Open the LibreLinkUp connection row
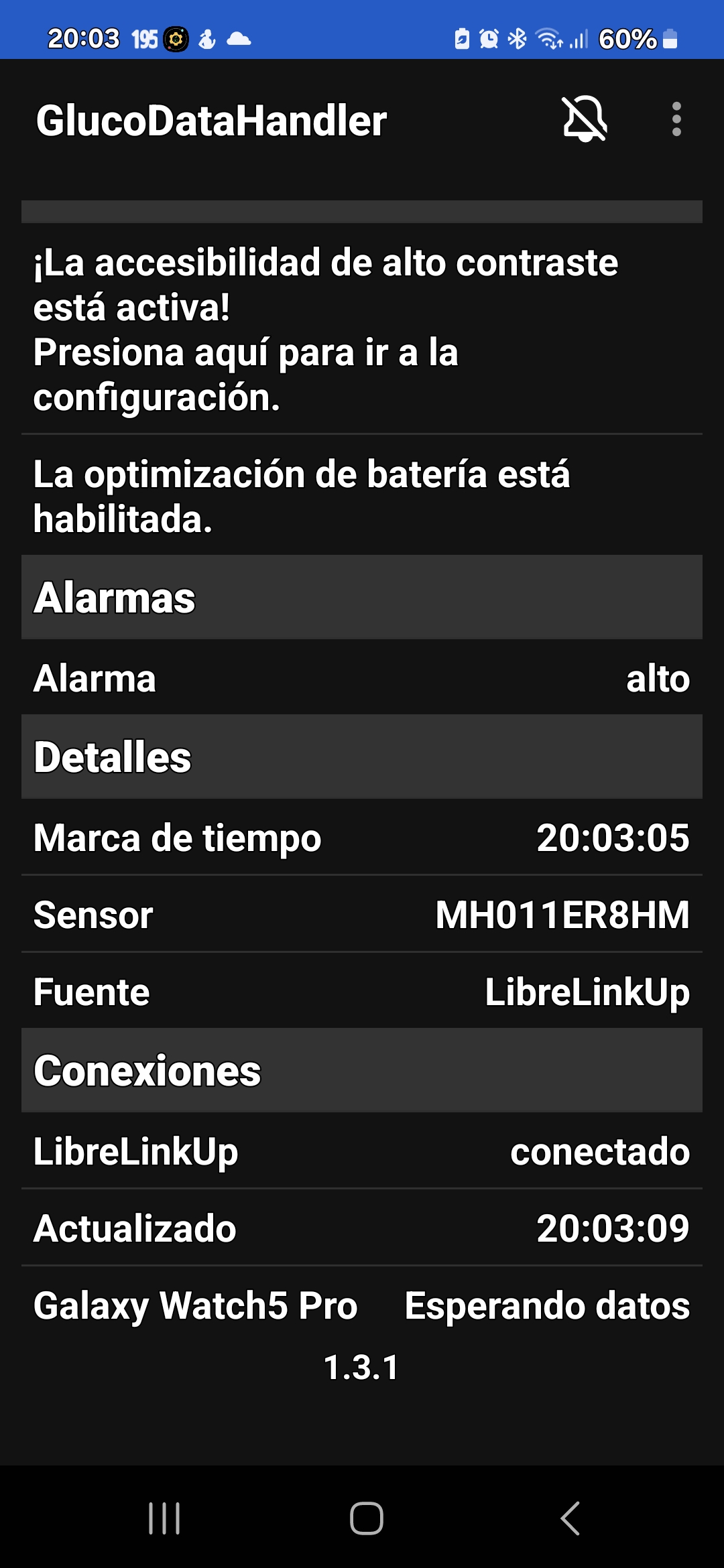This screenshot has width=724, height=1568. tap(362, 1151)
